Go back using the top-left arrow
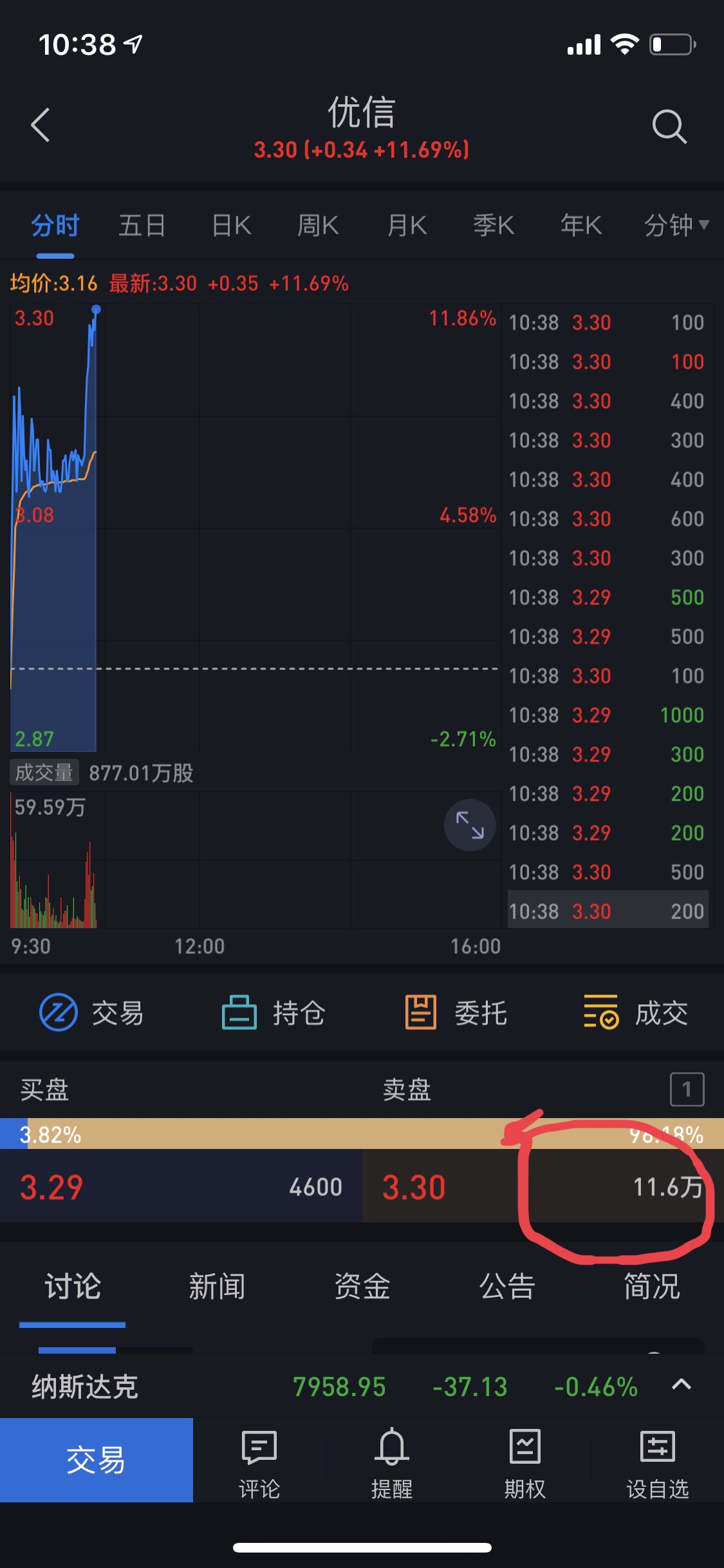724x1568 pixels. pos(41,125)
